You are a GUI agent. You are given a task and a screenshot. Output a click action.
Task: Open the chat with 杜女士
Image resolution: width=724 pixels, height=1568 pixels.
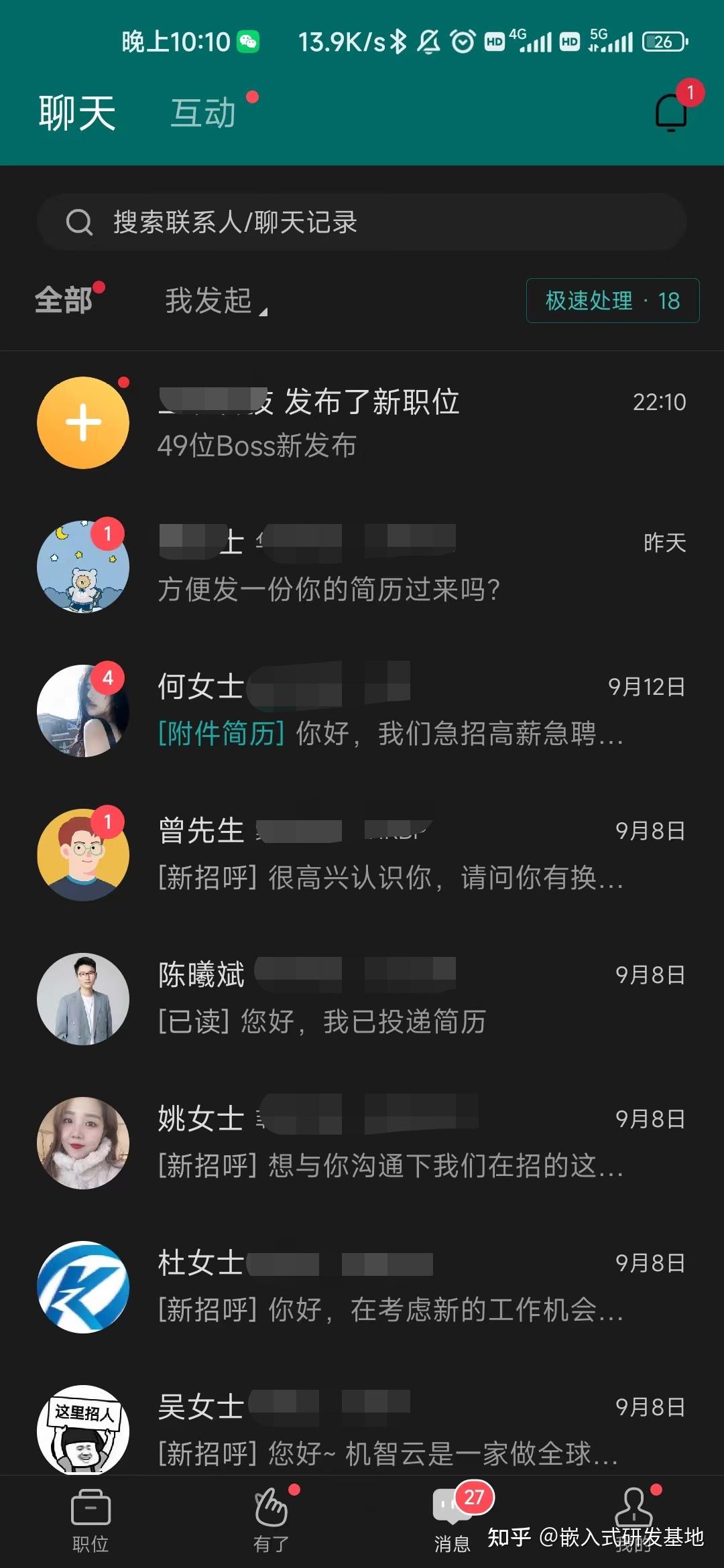[x=362, y=1287]
